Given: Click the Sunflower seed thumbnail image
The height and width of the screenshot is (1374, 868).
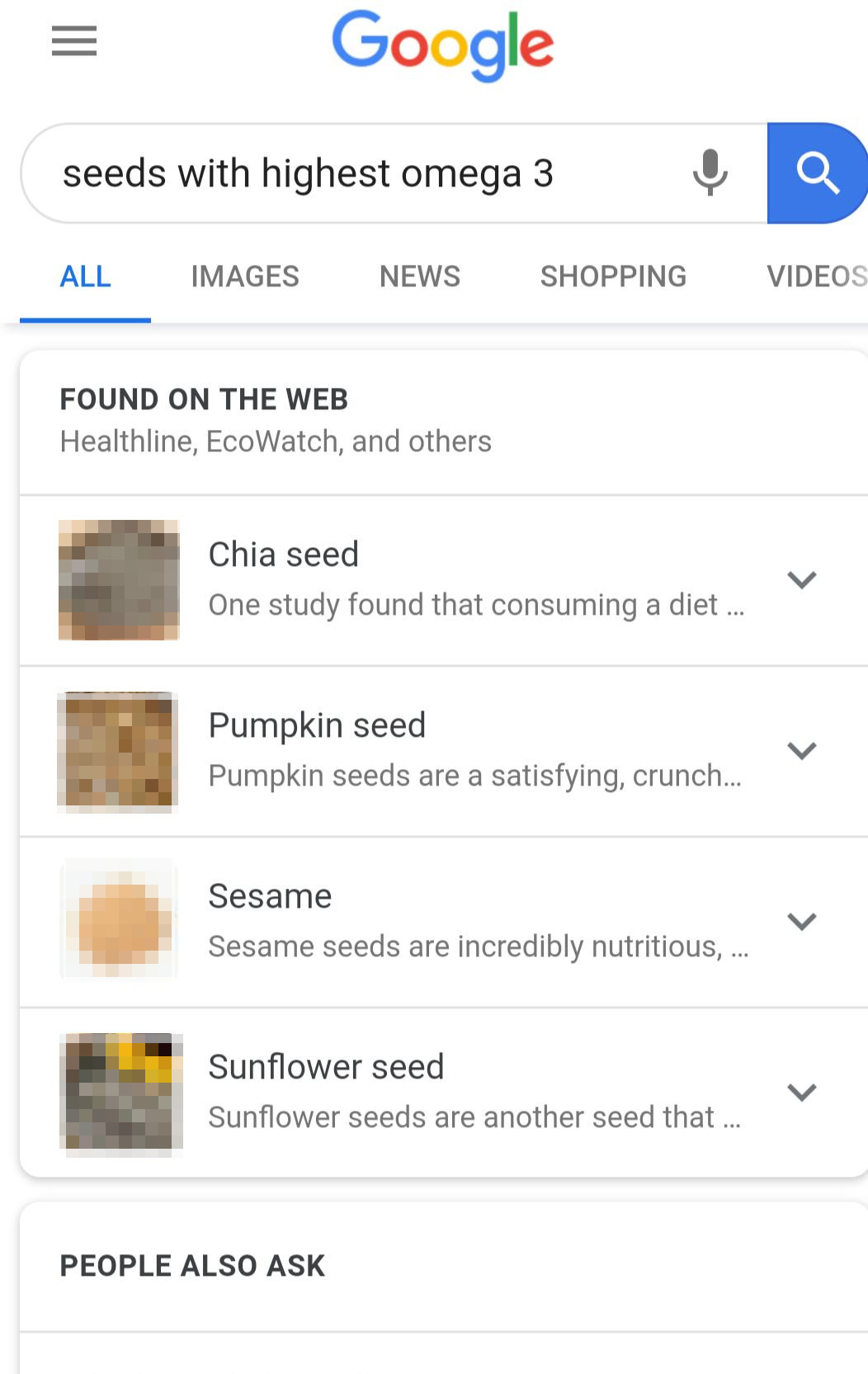Looking at the screenshot, I should pyautogui.click(x=121, y=1091).
